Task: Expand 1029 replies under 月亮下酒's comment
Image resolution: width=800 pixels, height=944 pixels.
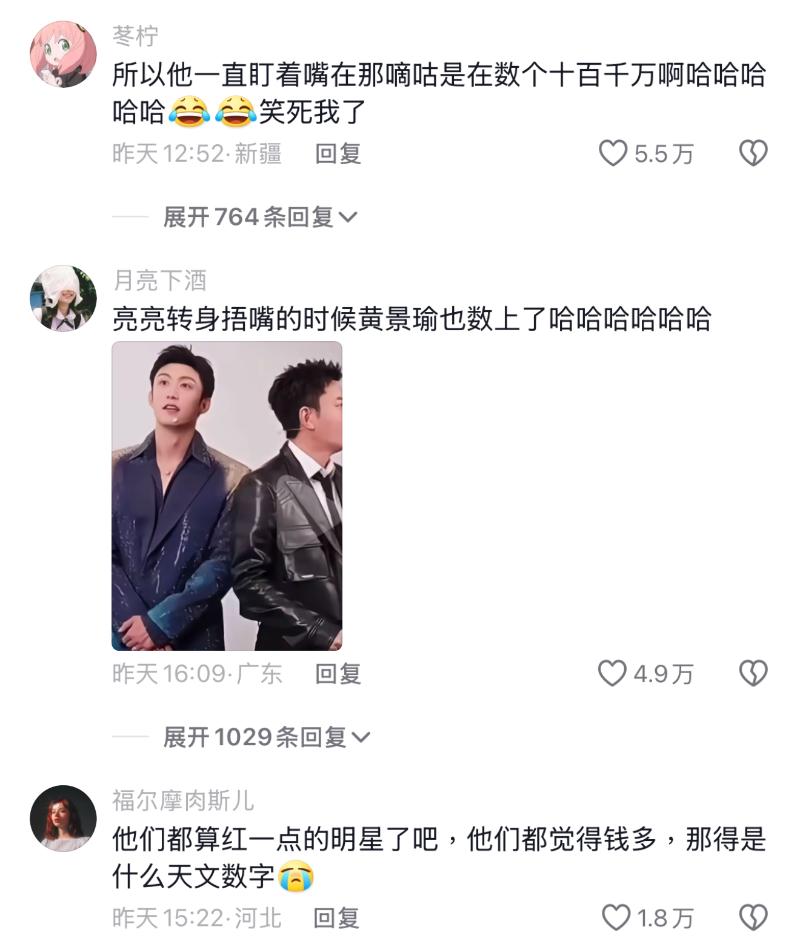Action: coord(266,738)
